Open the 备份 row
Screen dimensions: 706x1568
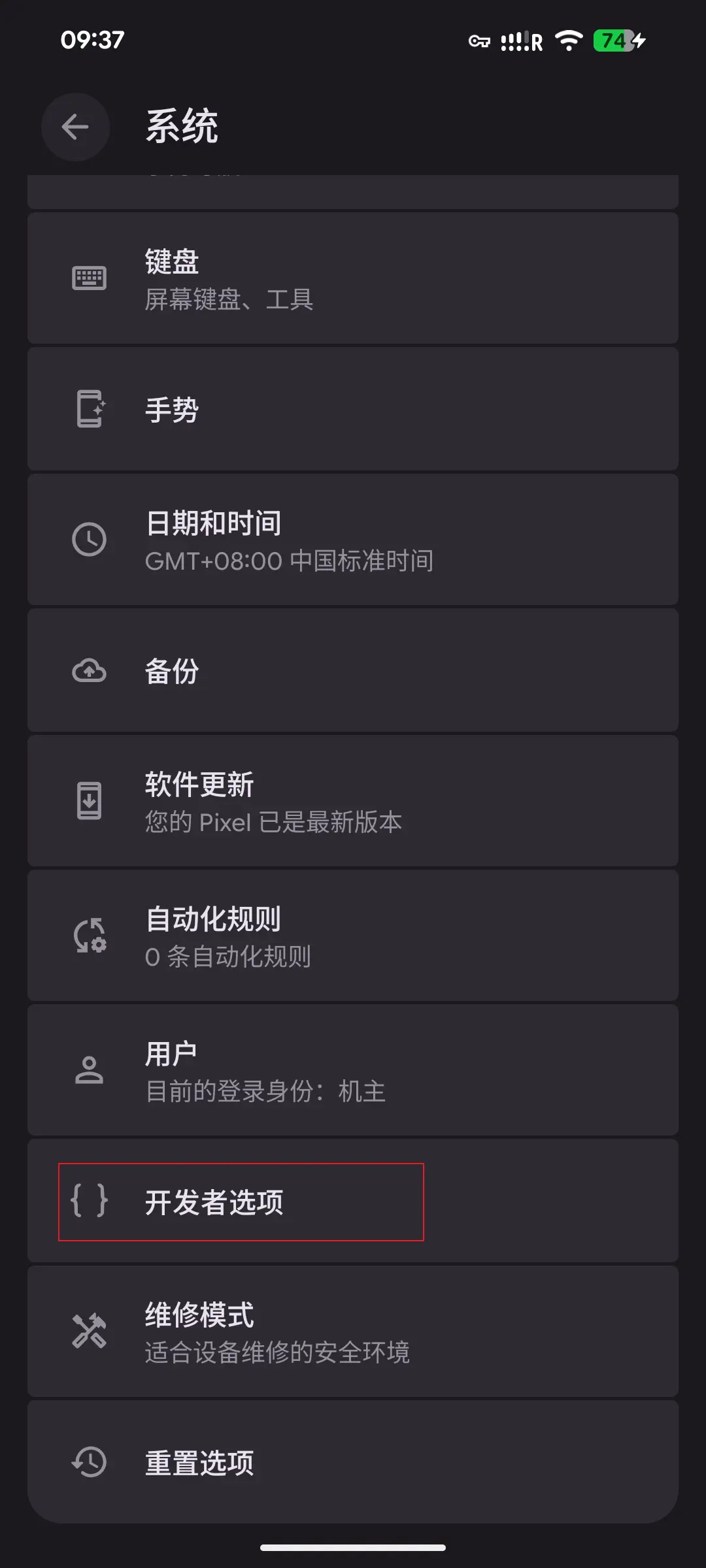pos(353,670)
